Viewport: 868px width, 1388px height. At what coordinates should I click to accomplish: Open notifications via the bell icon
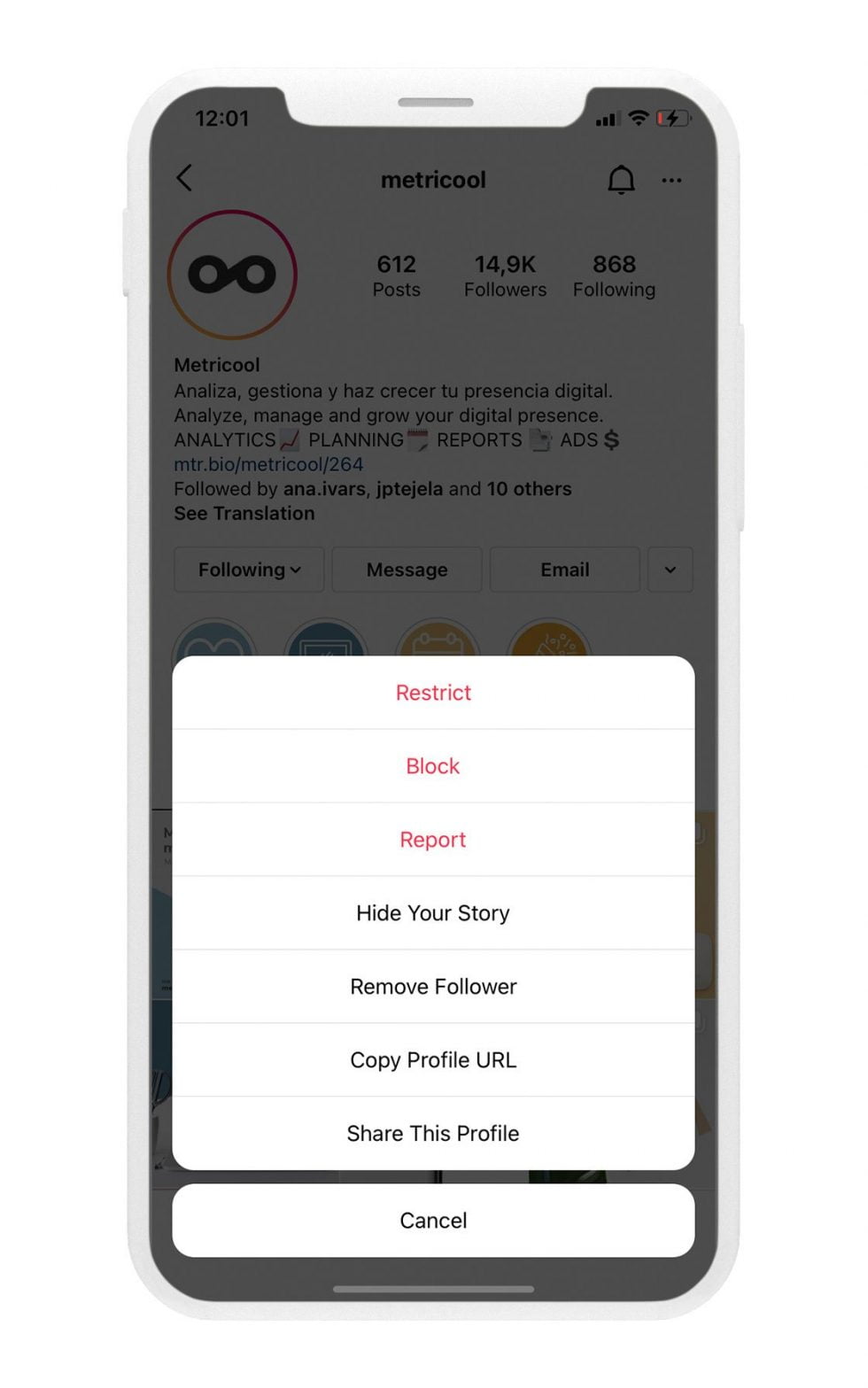[623, 180]
